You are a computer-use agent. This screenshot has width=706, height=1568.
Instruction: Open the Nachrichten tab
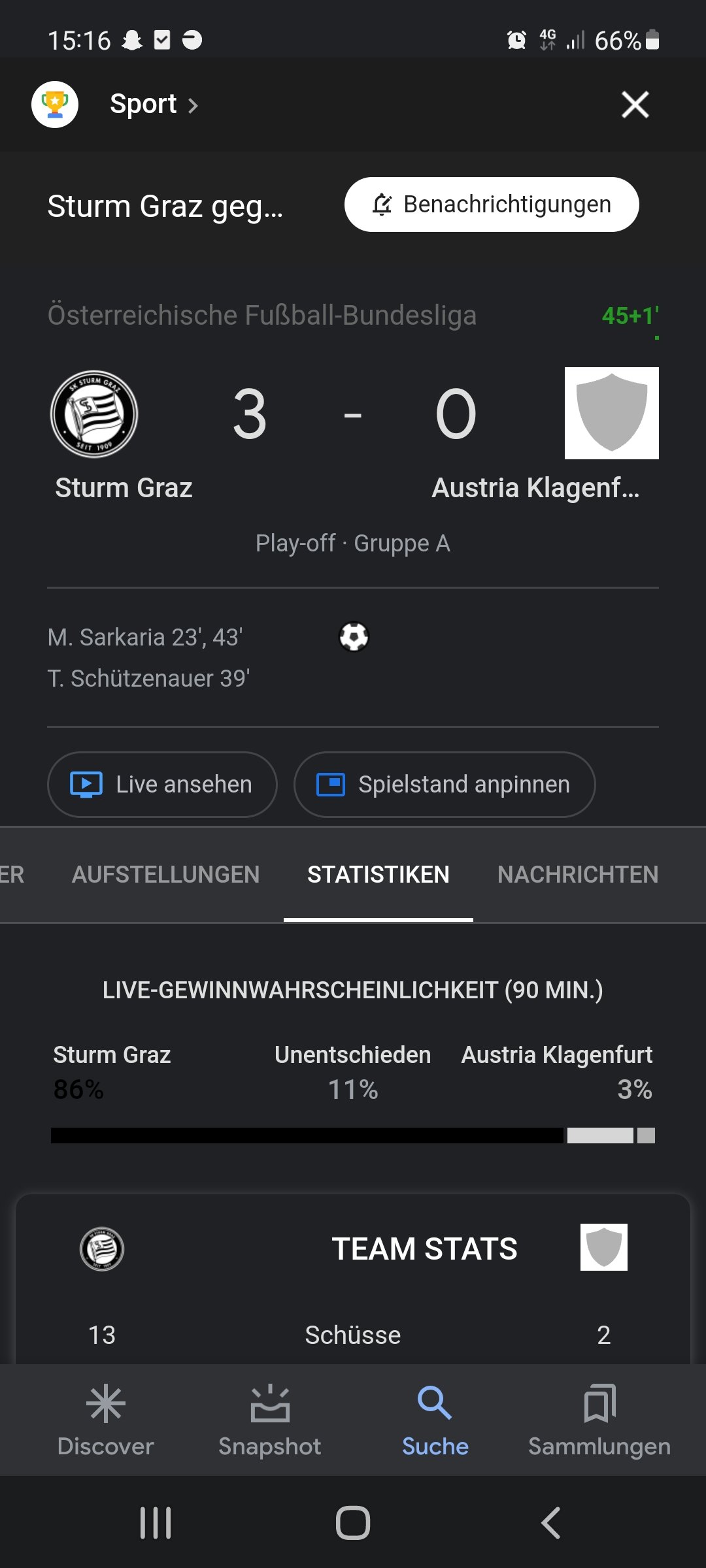click(x=578, y=874)
